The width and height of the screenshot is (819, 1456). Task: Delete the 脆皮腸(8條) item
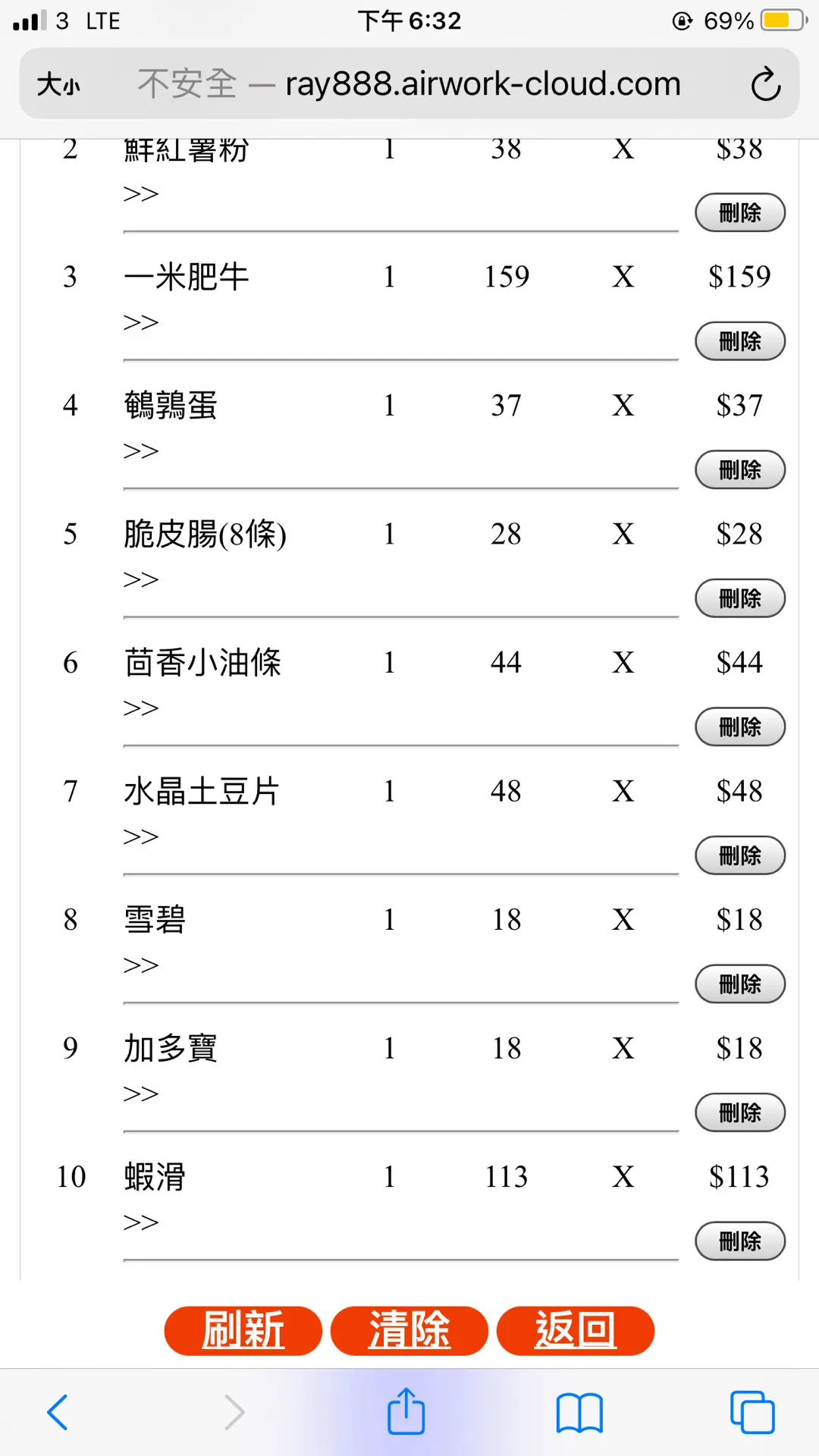click(x=739, y=598)
